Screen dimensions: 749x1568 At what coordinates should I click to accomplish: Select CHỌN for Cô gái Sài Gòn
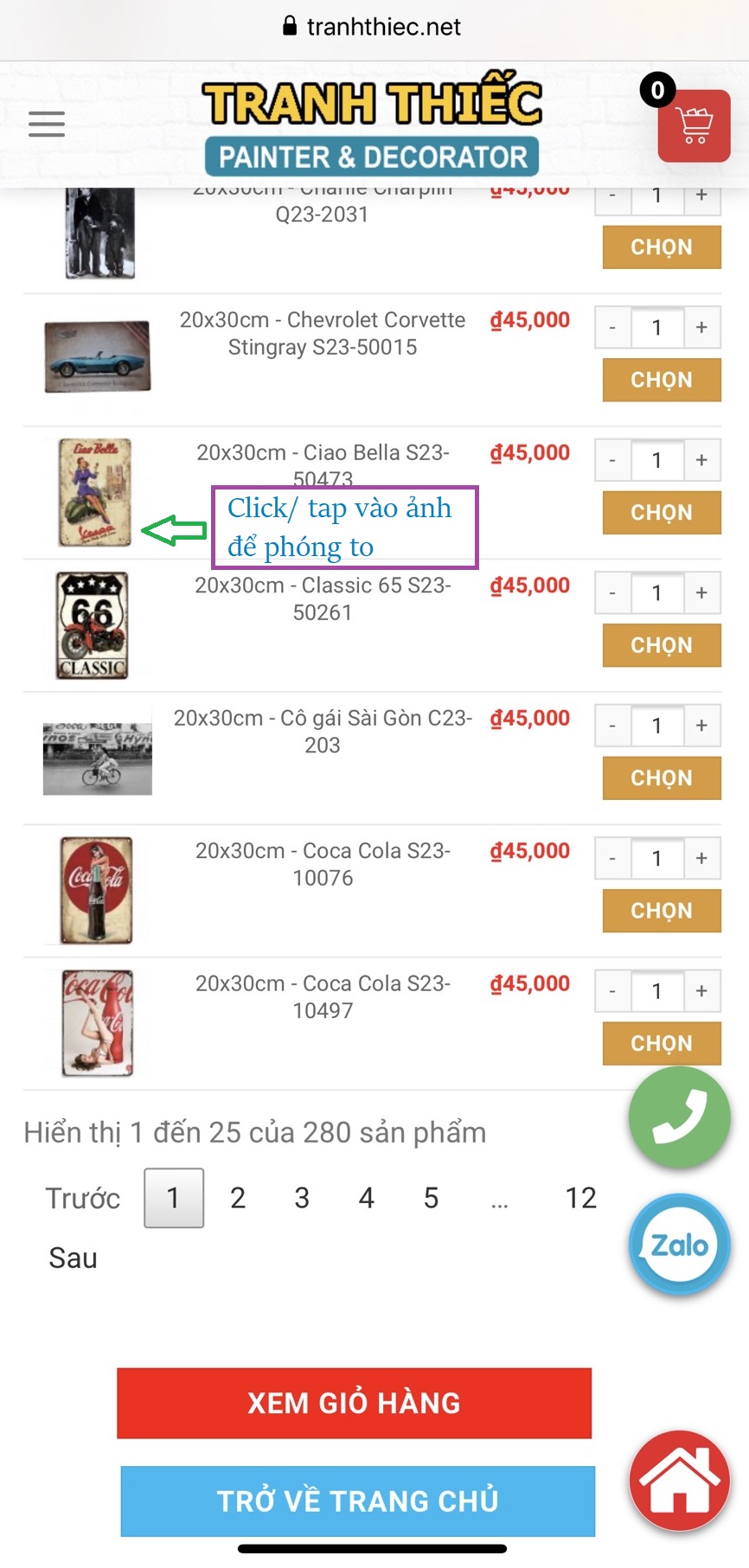[x=662, y=778]
